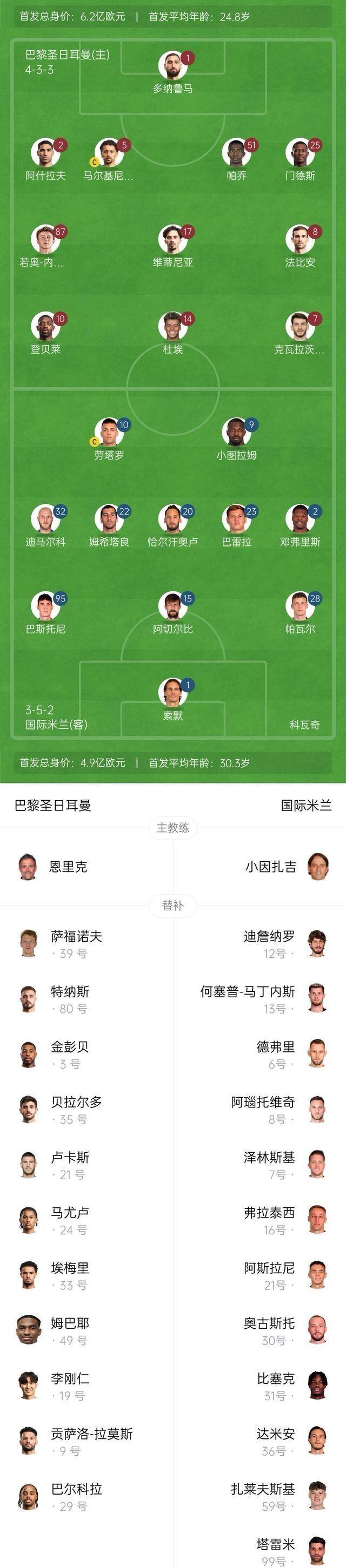Open substitute 萨福诺夫's row
Screen dimensions: 346x1568
point(76,943)
